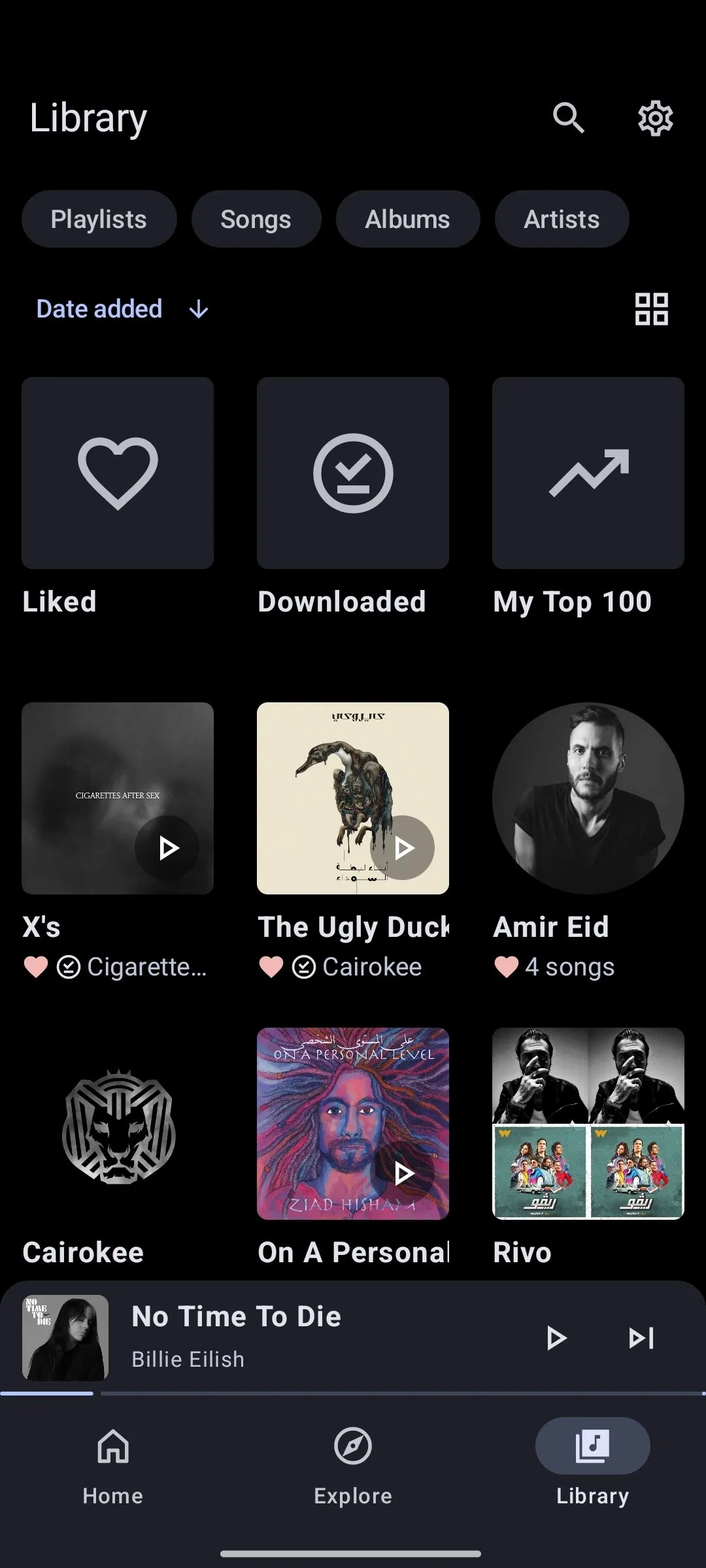This screenshot has width=706, height=1568.
Task: Open the Date added sort options
Action: coord(99,308)
